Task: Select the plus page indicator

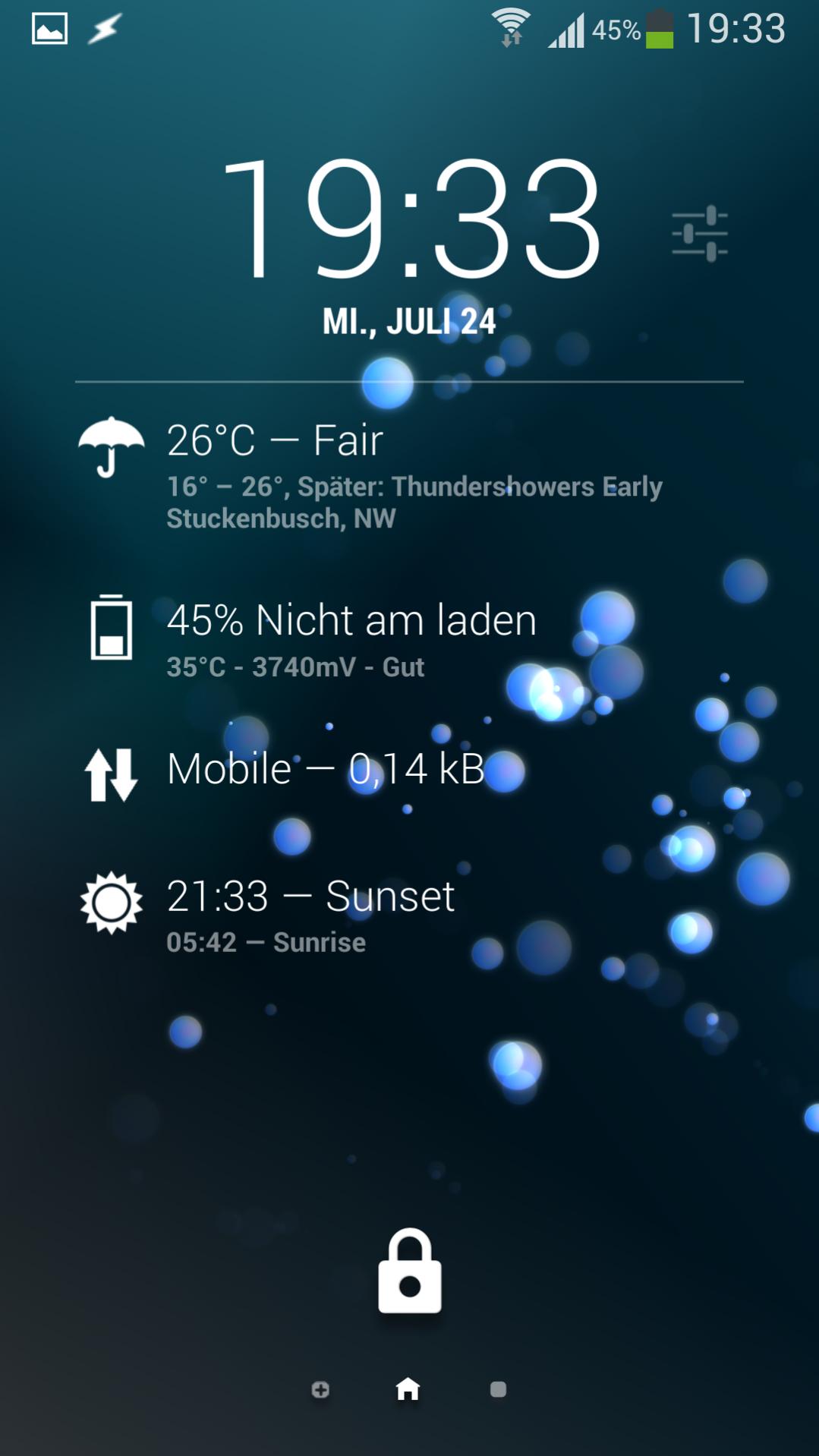Action: 320,1390
